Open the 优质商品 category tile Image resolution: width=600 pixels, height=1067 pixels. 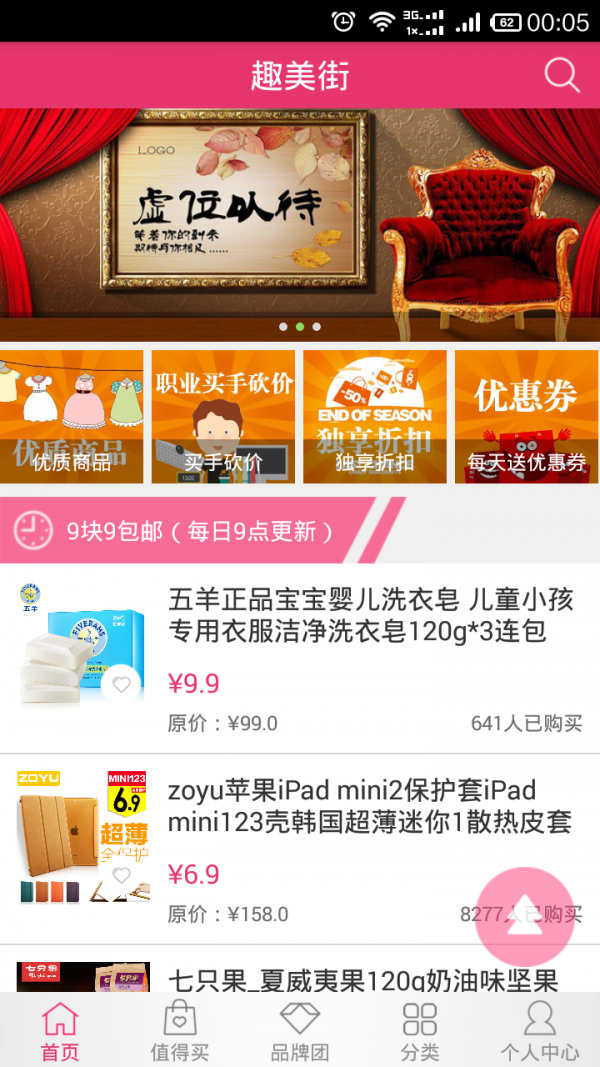point(72,417)
